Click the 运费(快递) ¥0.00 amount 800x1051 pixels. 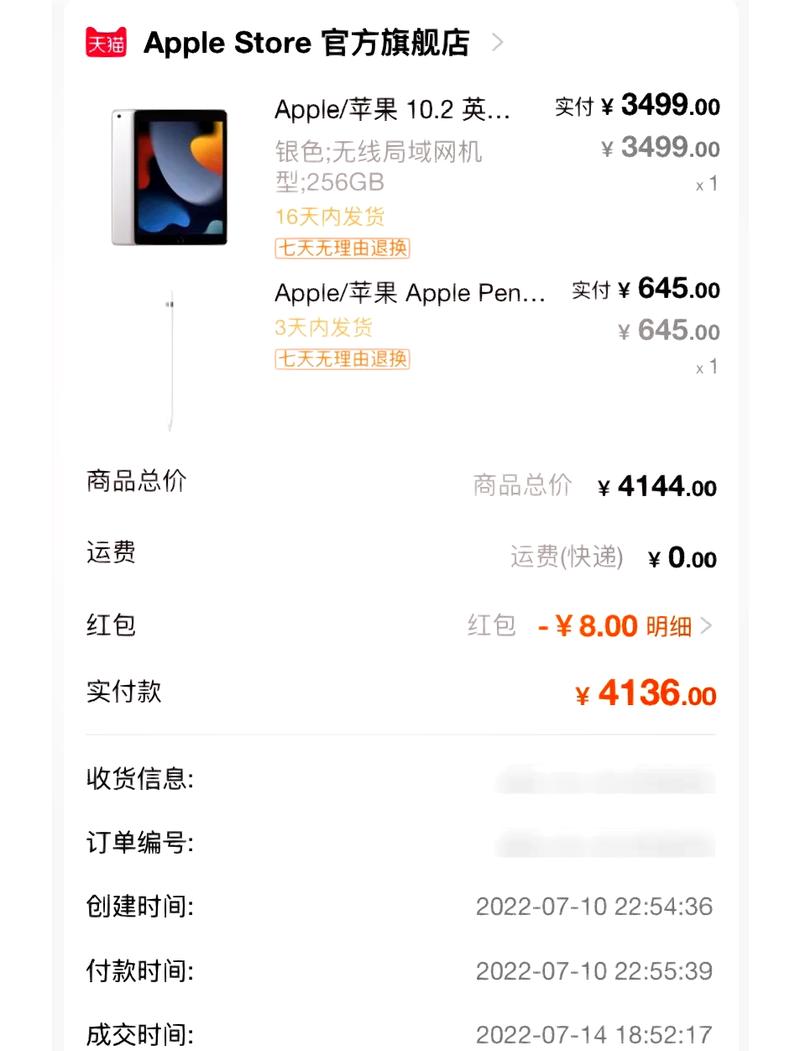tap(681, 559)
